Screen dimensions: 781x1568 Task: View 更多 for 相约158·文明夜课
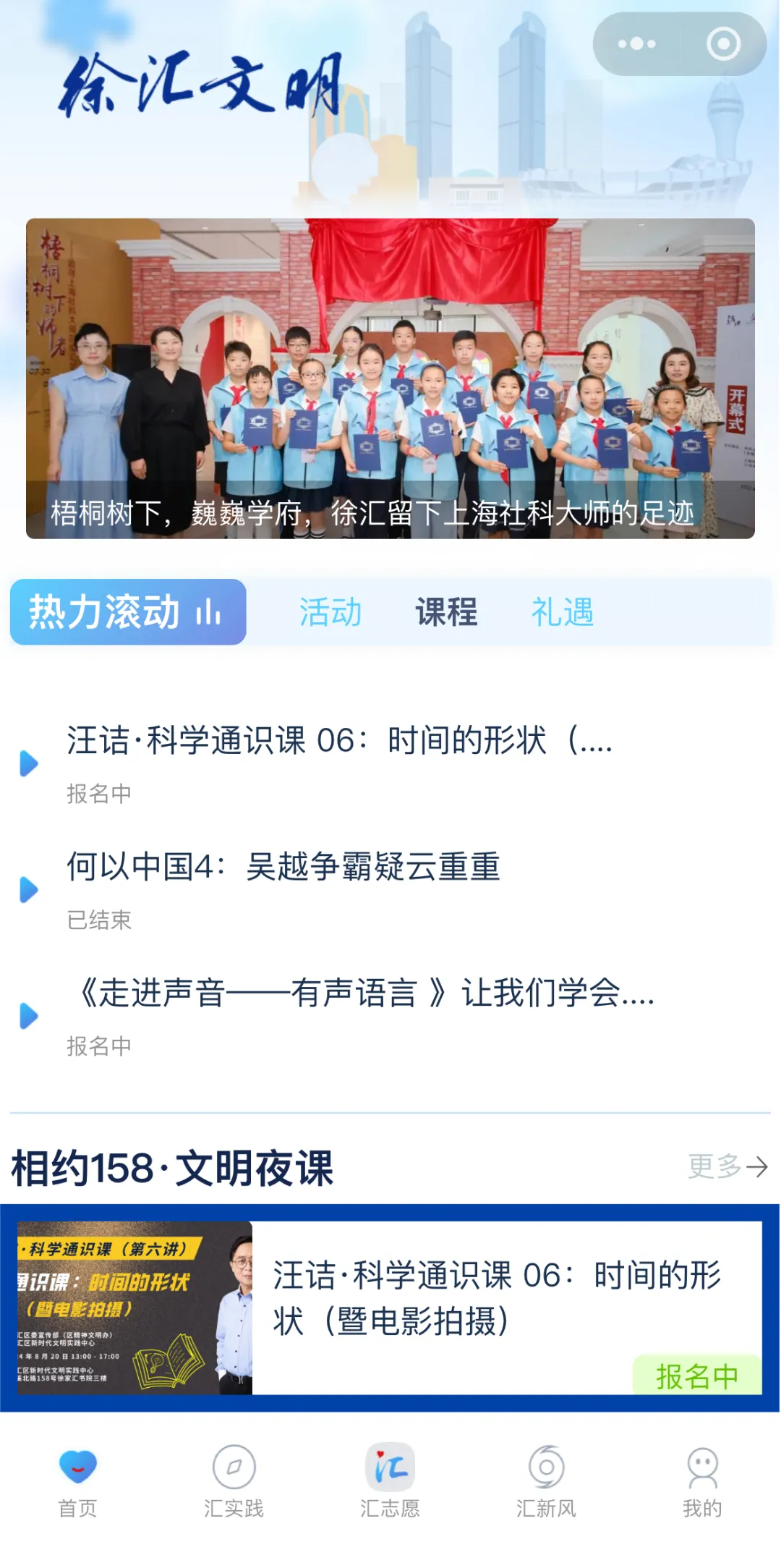pyautogui.click(x=727, y=1166)
